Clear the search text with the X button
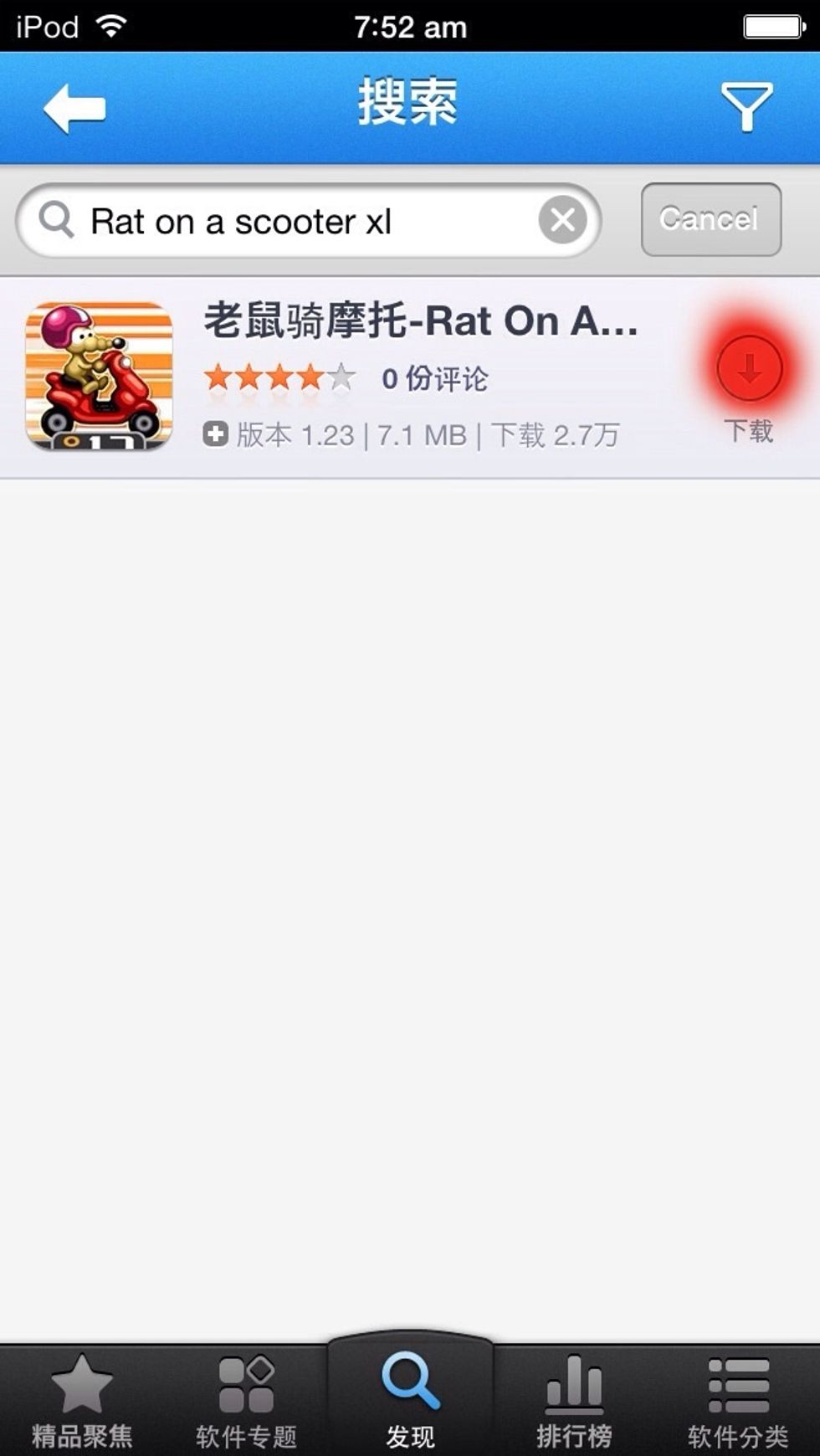This screenshot has width=820, height=1456. pos(561,219)
